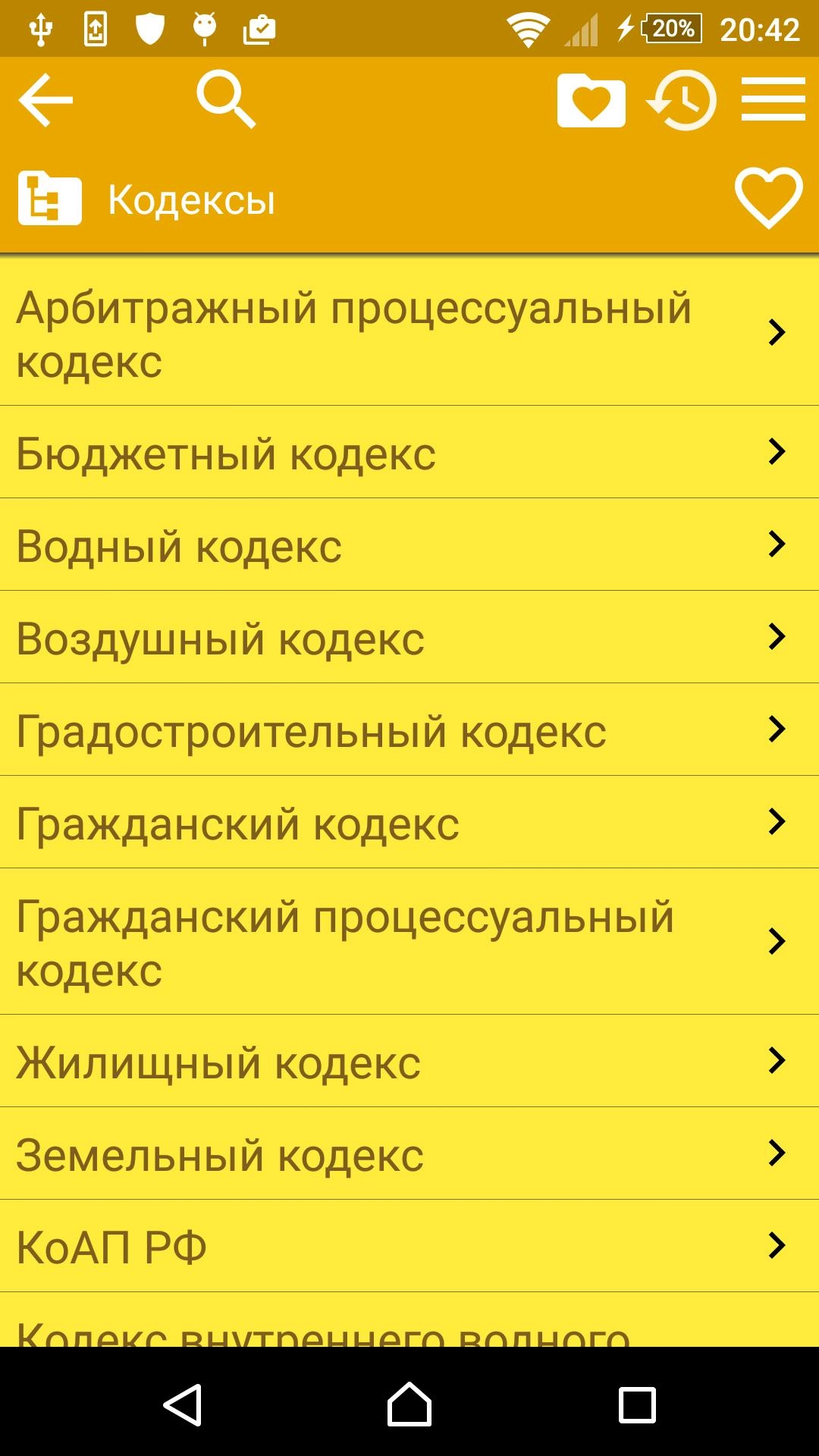Show recent apps
This screenshot has width=819, height=1456.
(637, 1405)
